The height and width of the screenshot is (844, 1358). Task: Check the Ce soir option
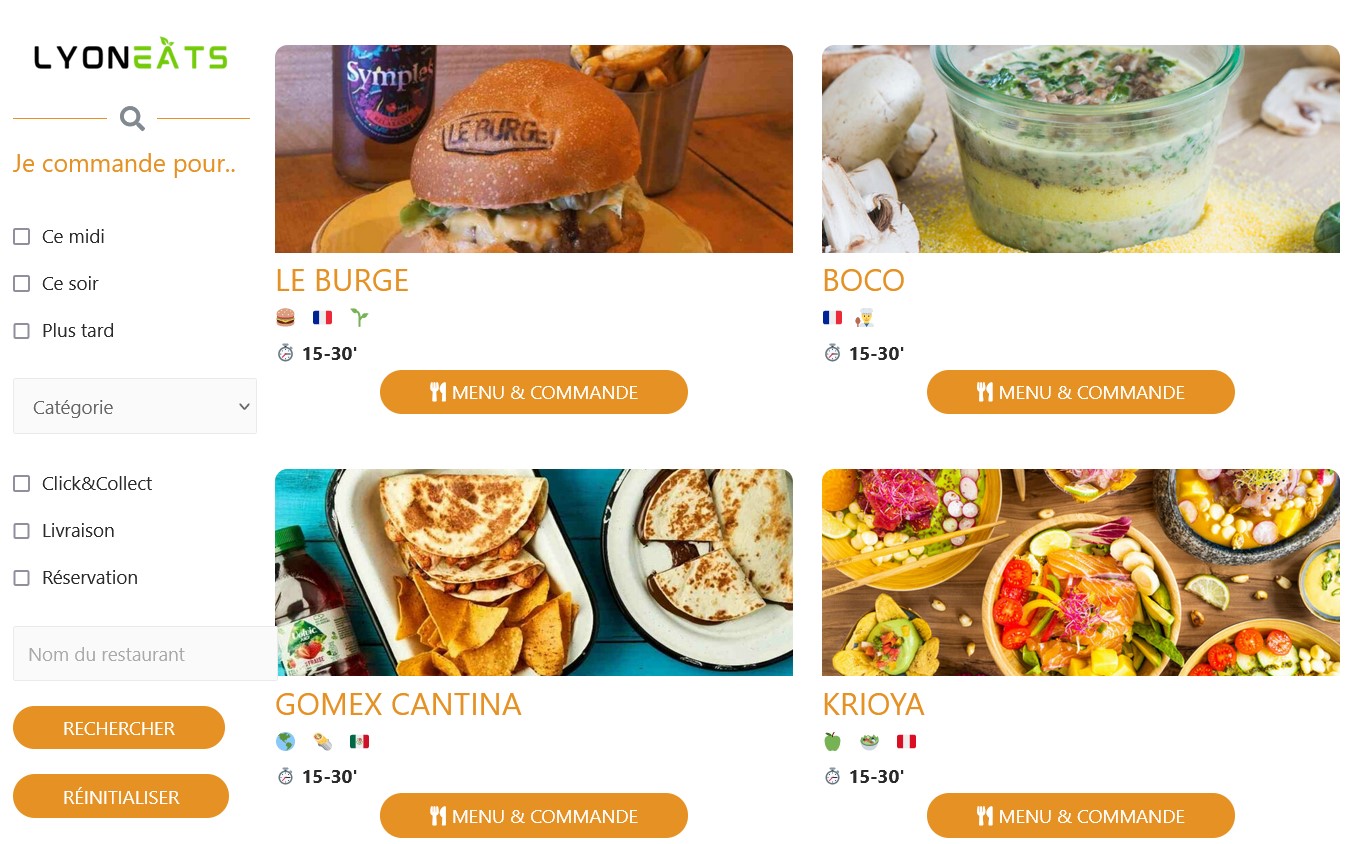21,284
